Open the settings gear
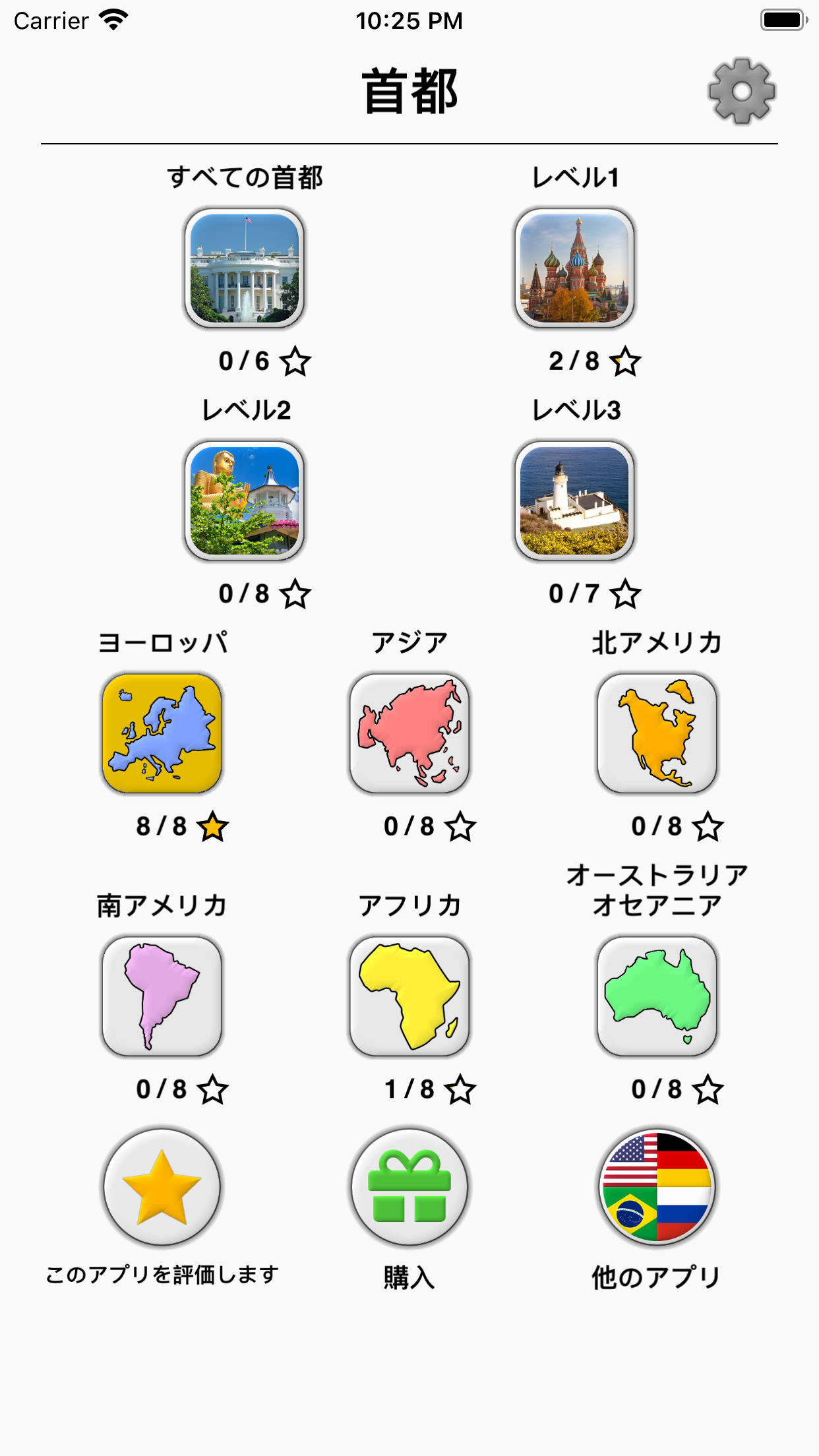 coord(742,91)
